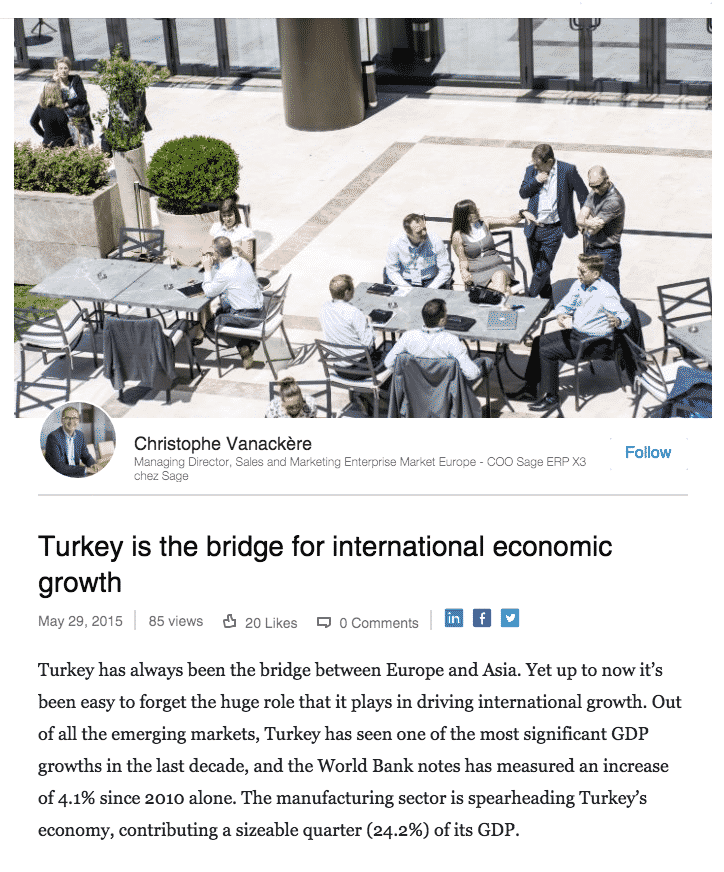
Task: Share article on Facebook
Action: click(482, 618)
